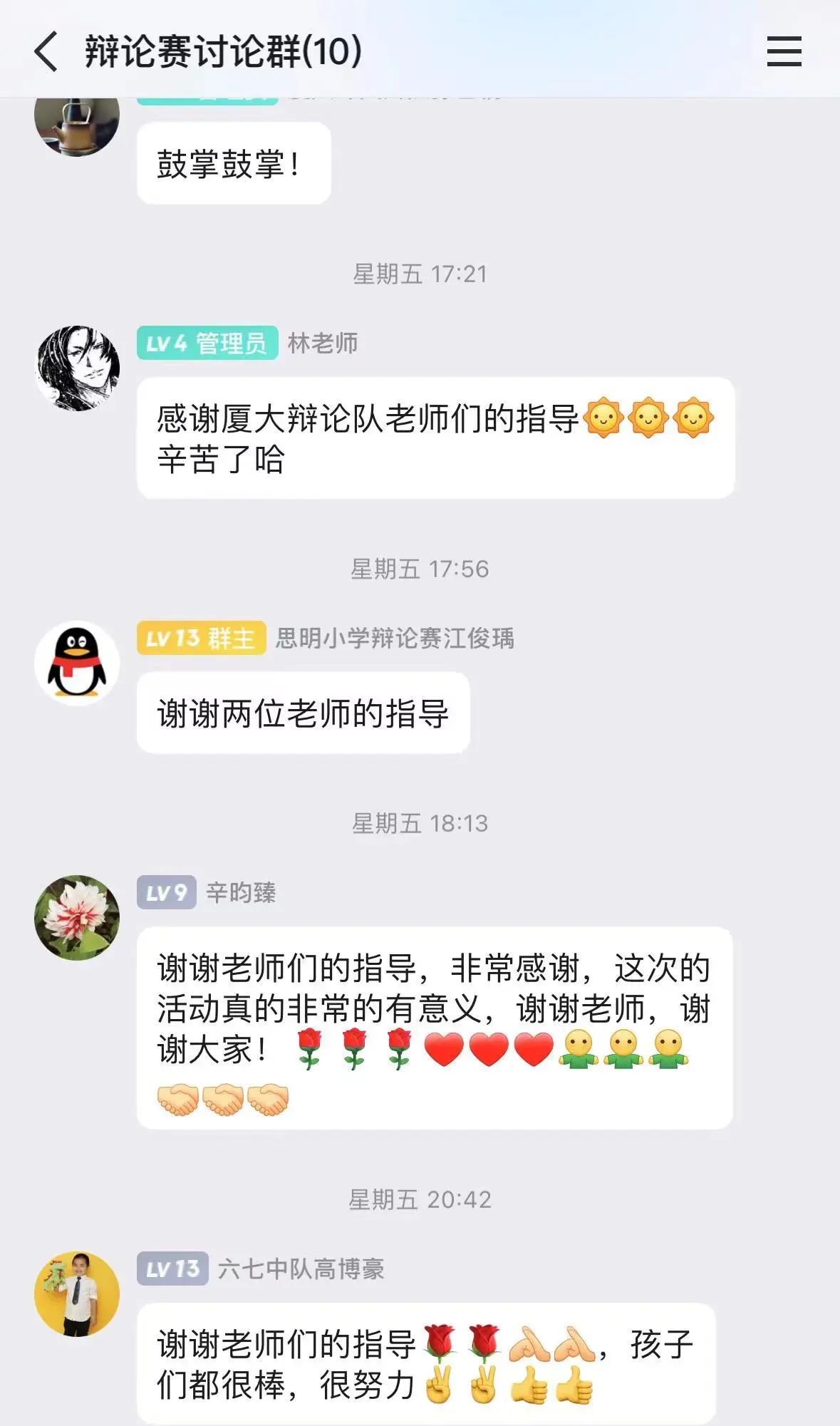The height and width of the screenshot is (1426, 840).
Task: Open 六七中队高博豪's avatar profile
Action: click(77, 1293)
